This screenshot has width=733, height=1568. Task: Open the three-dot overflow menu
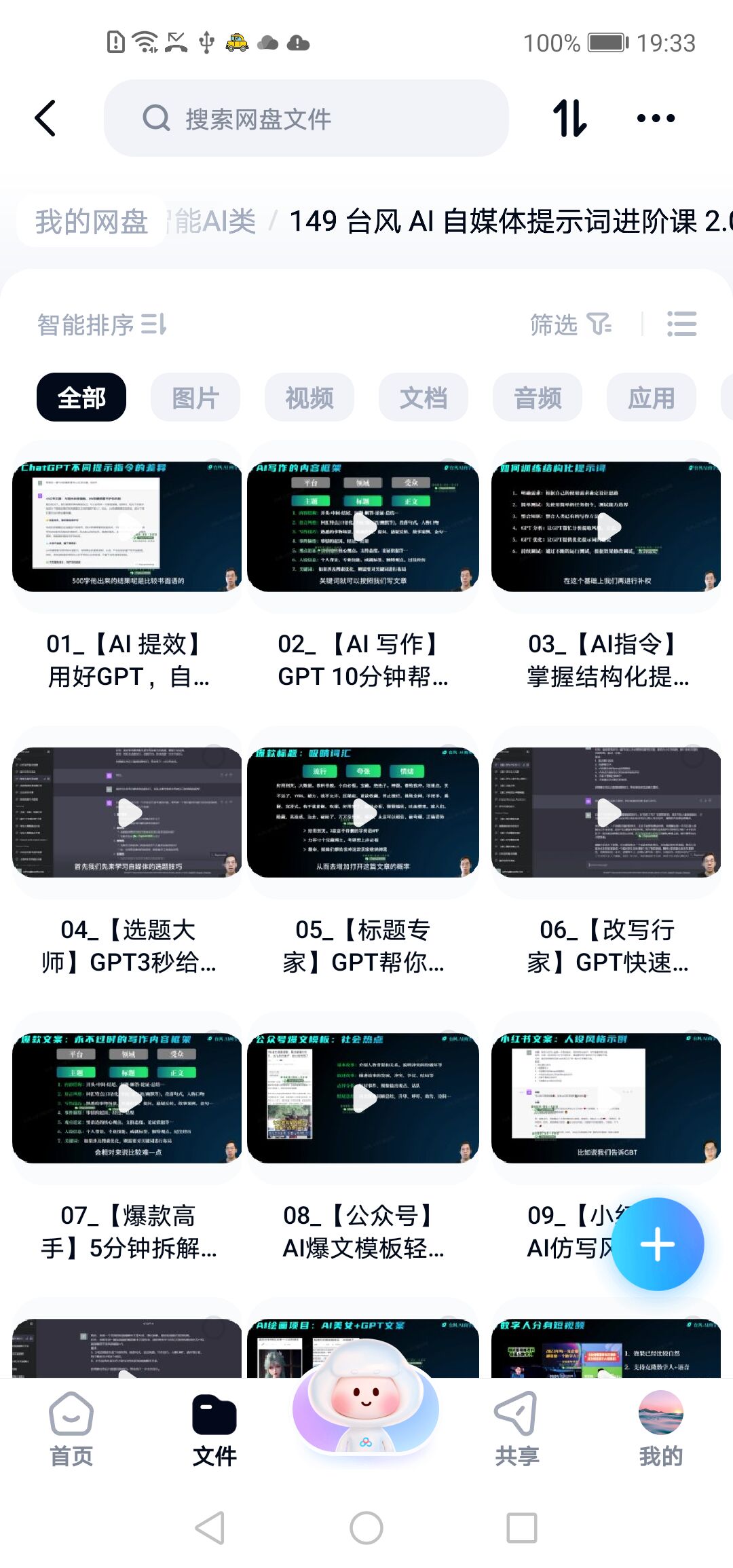[656, 119]
